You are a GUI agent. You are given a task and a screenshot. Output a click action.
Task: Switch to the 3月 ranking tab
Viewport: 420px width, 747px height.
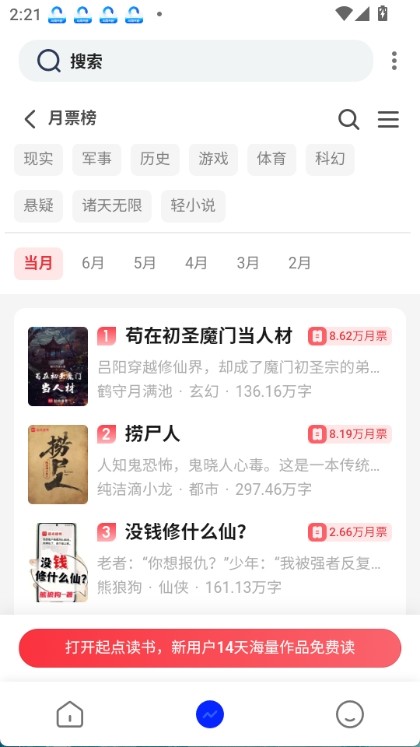click(248, 263)
